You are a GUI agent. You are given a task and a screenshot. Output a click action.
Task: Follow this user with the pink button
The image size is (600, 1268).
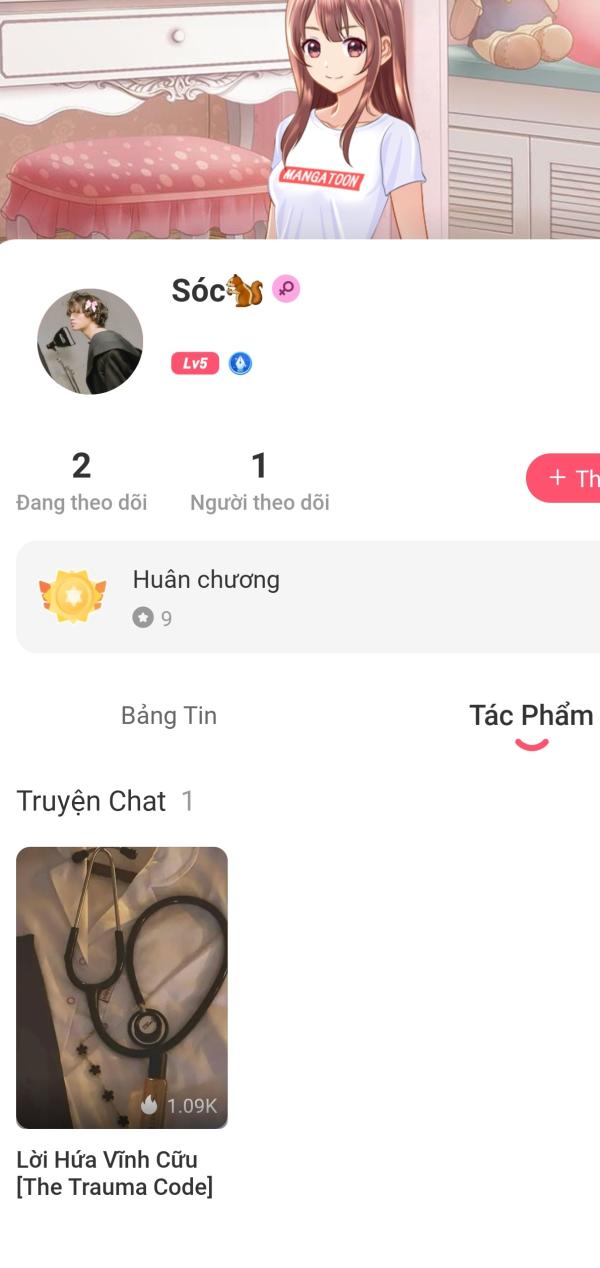(x=565, y=478)
